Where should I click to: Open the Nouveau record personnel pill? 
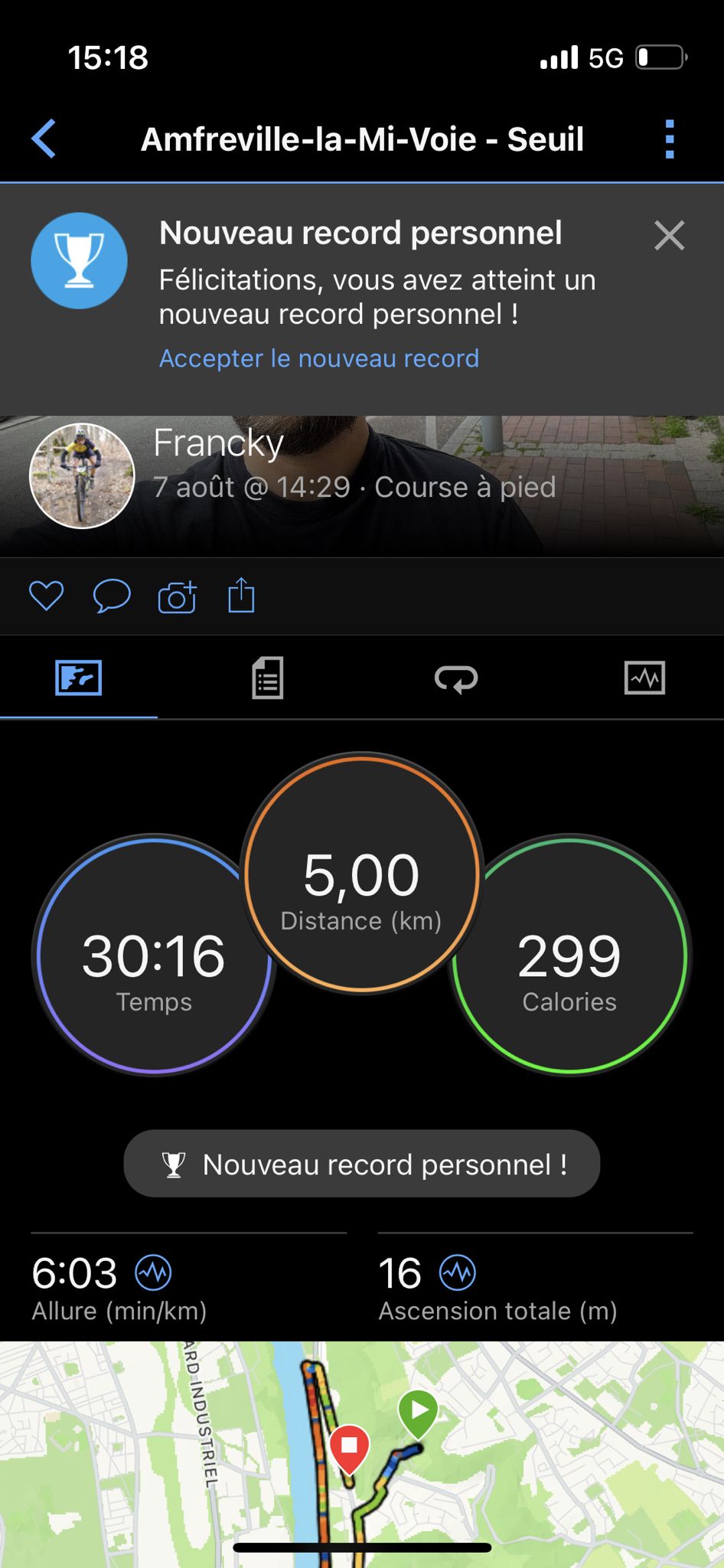pos(362,1164)
